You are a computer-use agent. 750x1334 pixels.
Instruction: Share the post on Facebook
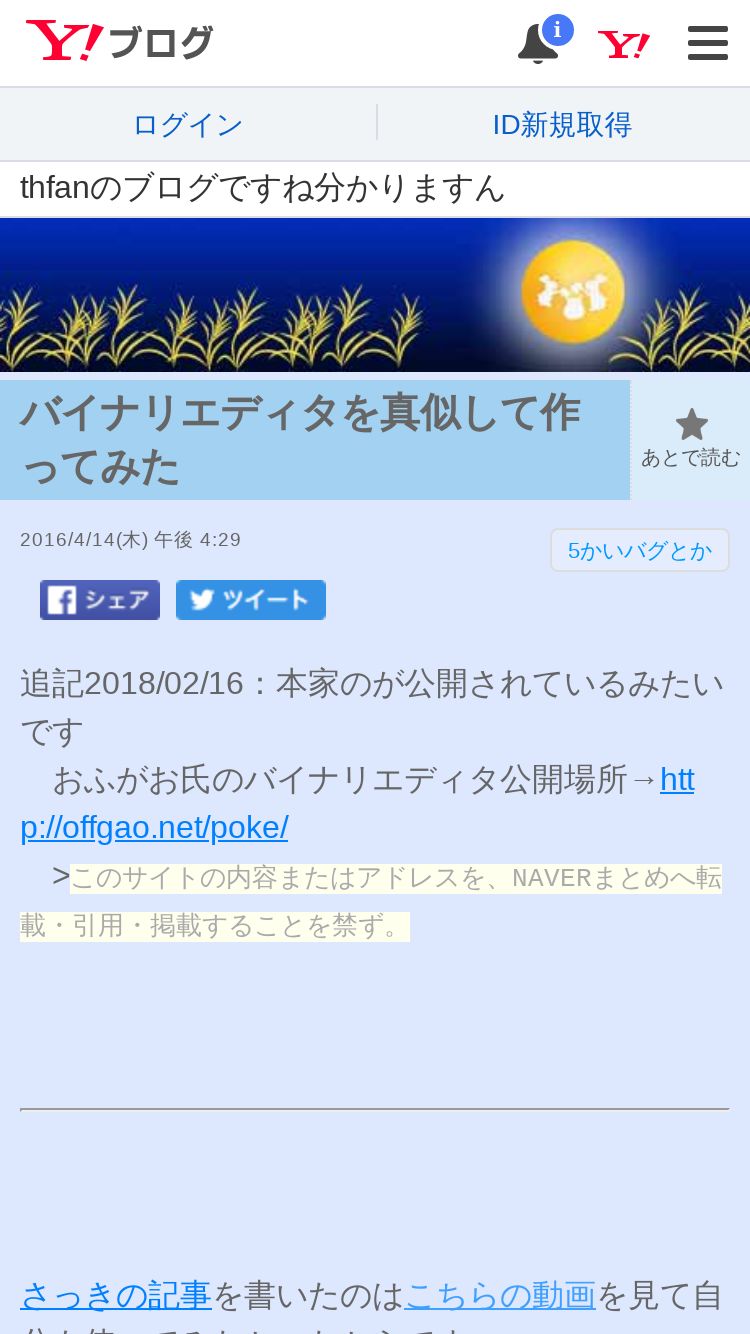coord(100,600)
